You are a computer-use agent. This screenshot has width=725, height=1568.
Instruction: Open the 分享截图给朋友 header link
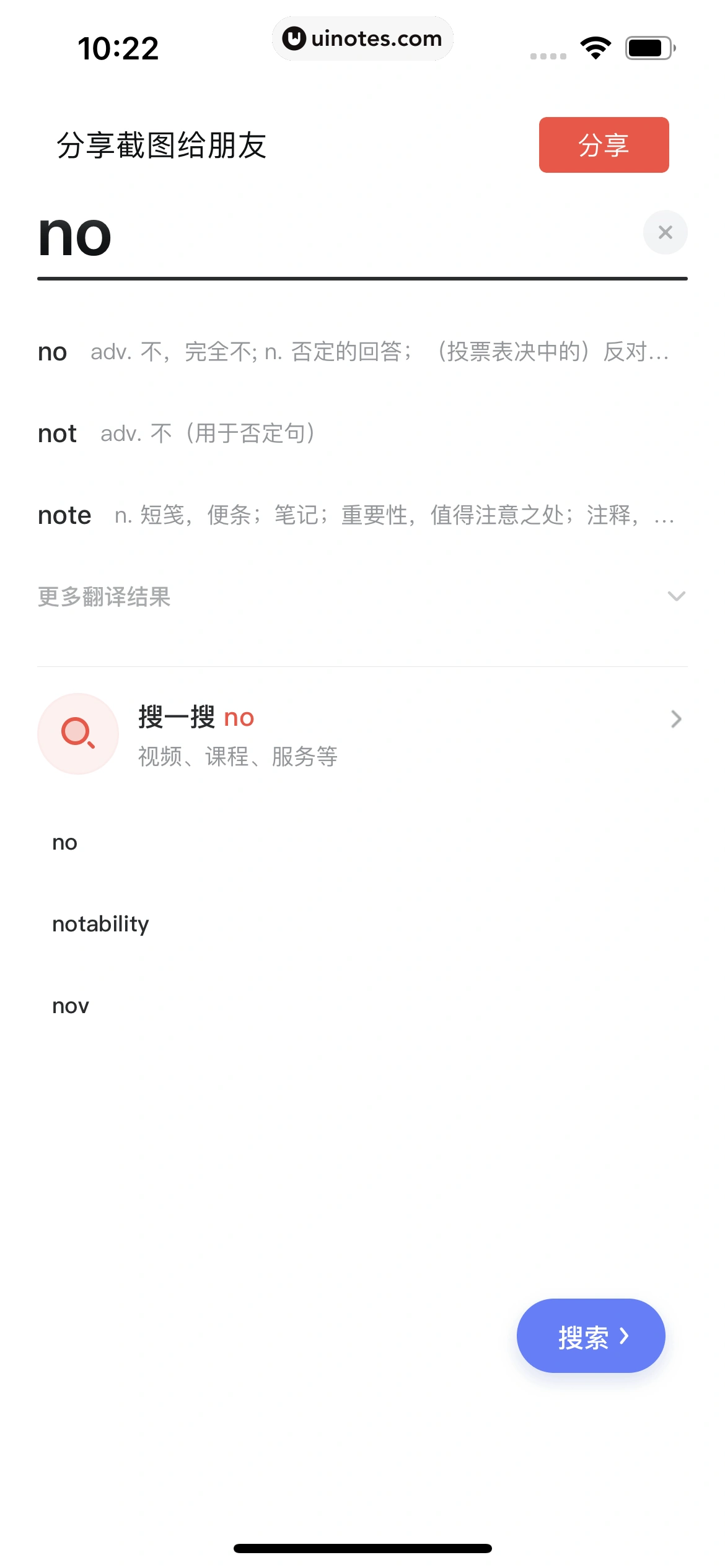tap(161, 146)
